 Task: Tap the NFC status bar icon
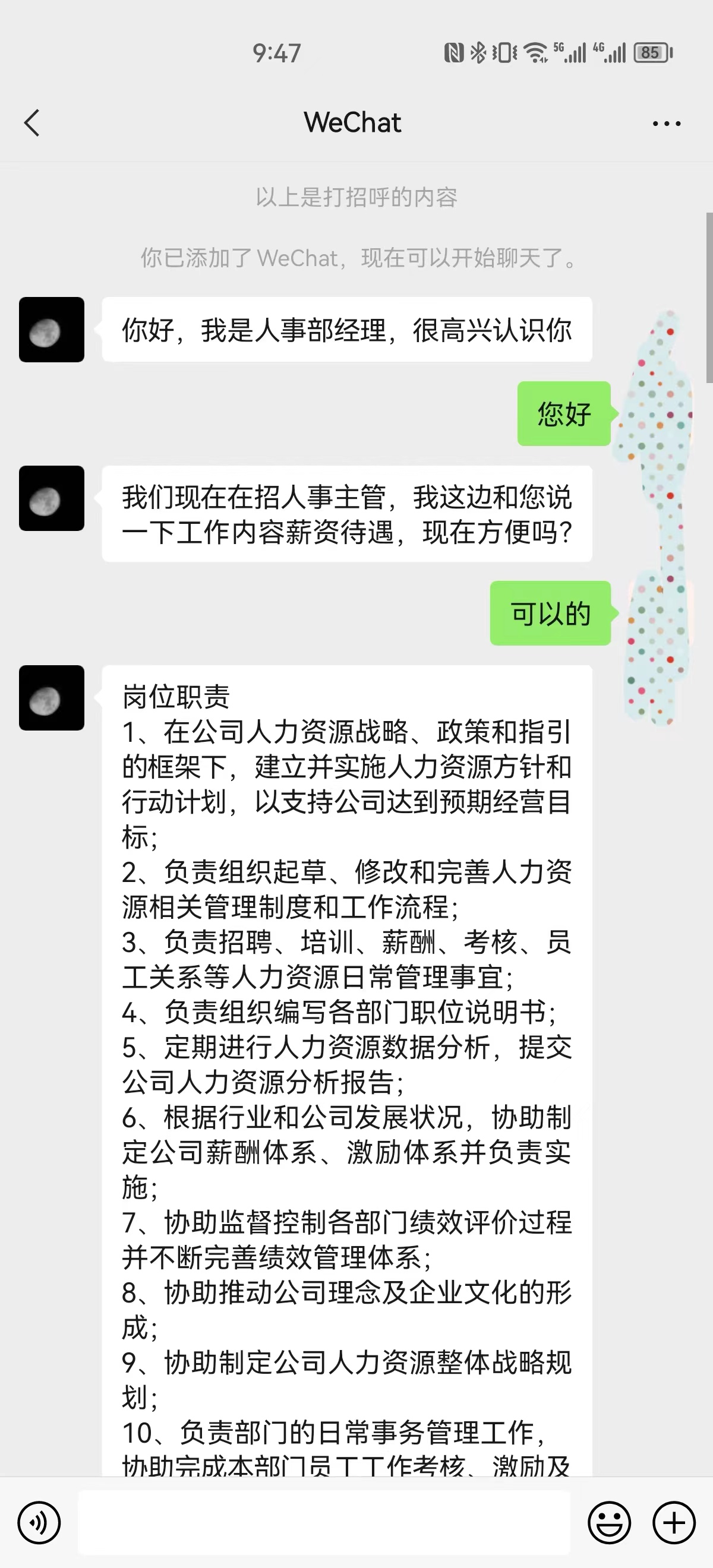456,52
